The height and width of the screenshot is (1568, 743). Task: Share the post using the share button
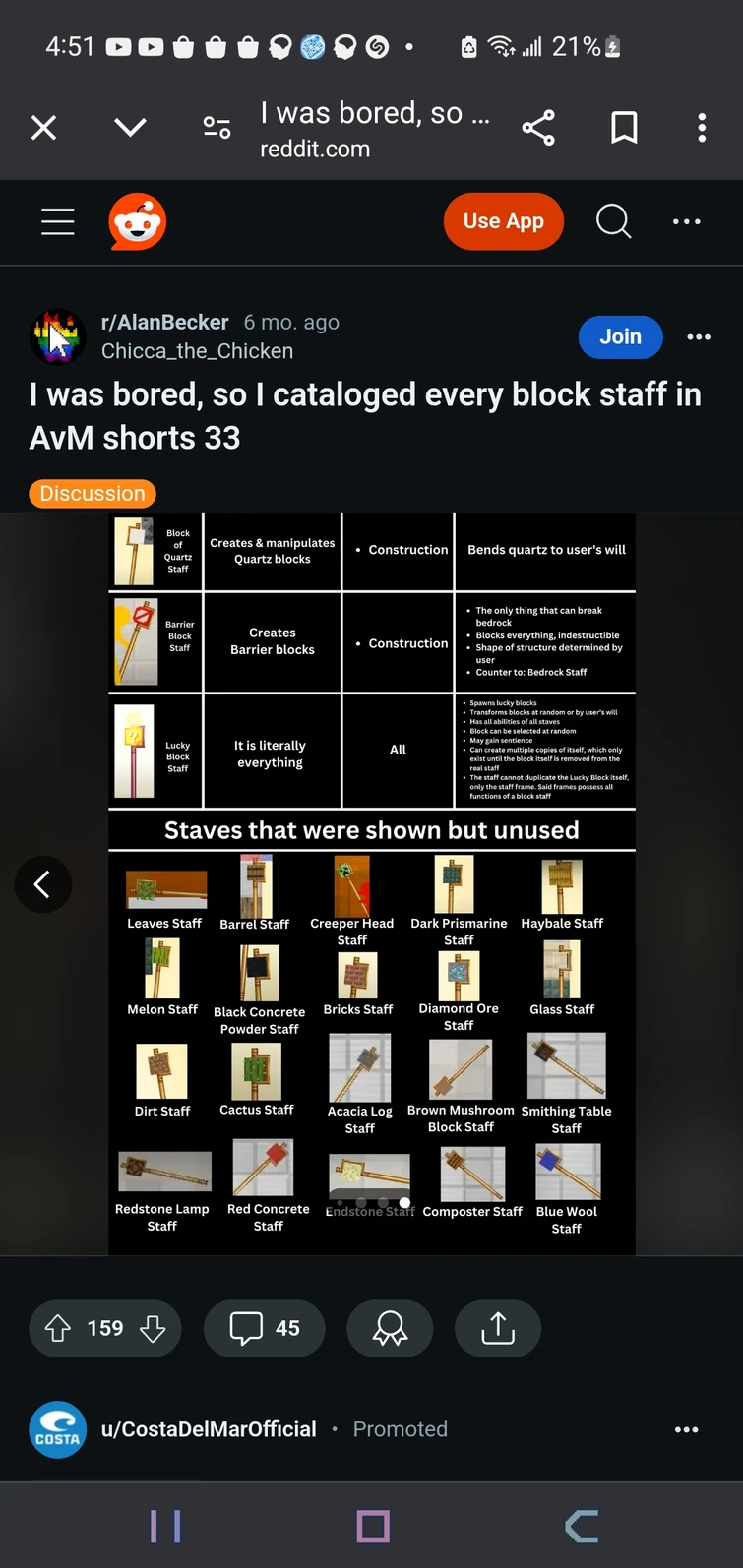point(498,1328)
